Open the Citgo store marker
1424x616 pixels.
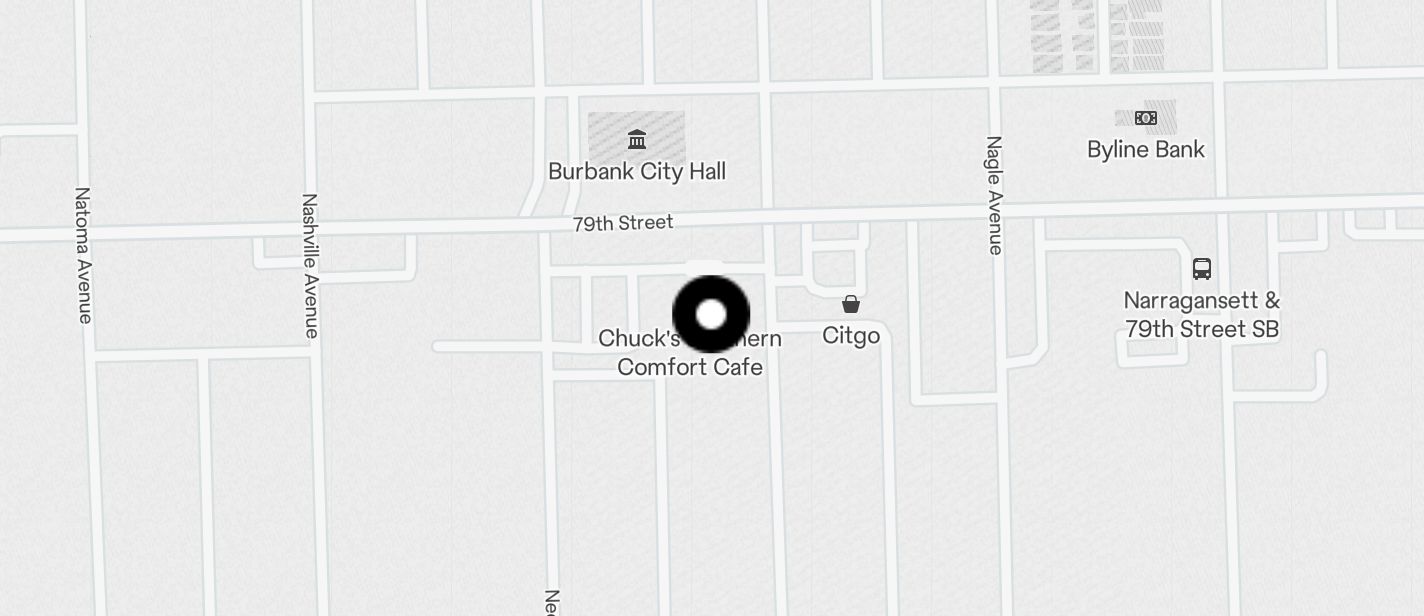pos(851,304)
